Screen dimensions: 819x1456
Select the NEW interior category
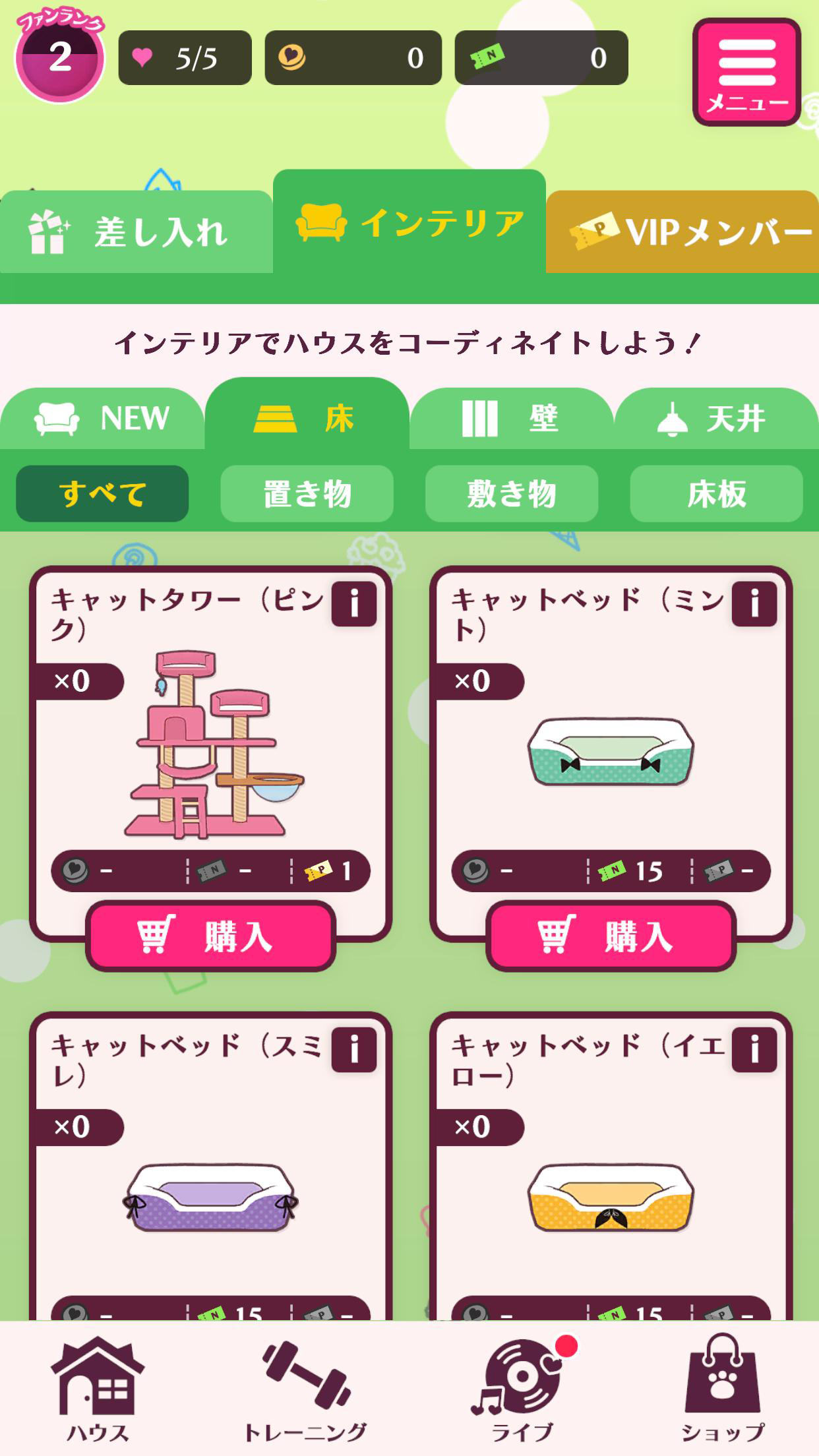pyautogui.click(x=102, y=418)
